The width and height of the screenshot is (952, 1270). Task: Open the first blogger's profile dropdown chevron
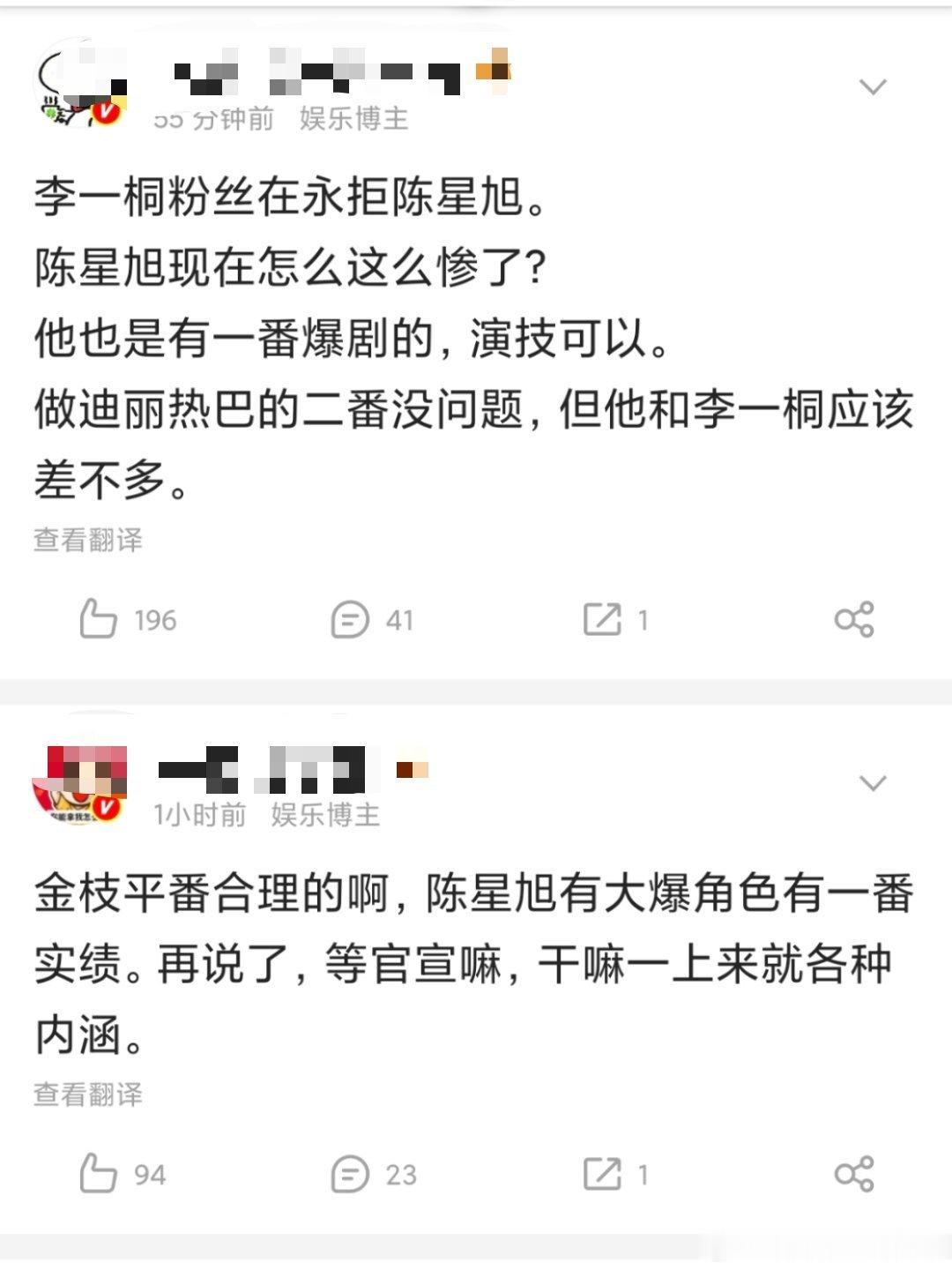[874, 86]
